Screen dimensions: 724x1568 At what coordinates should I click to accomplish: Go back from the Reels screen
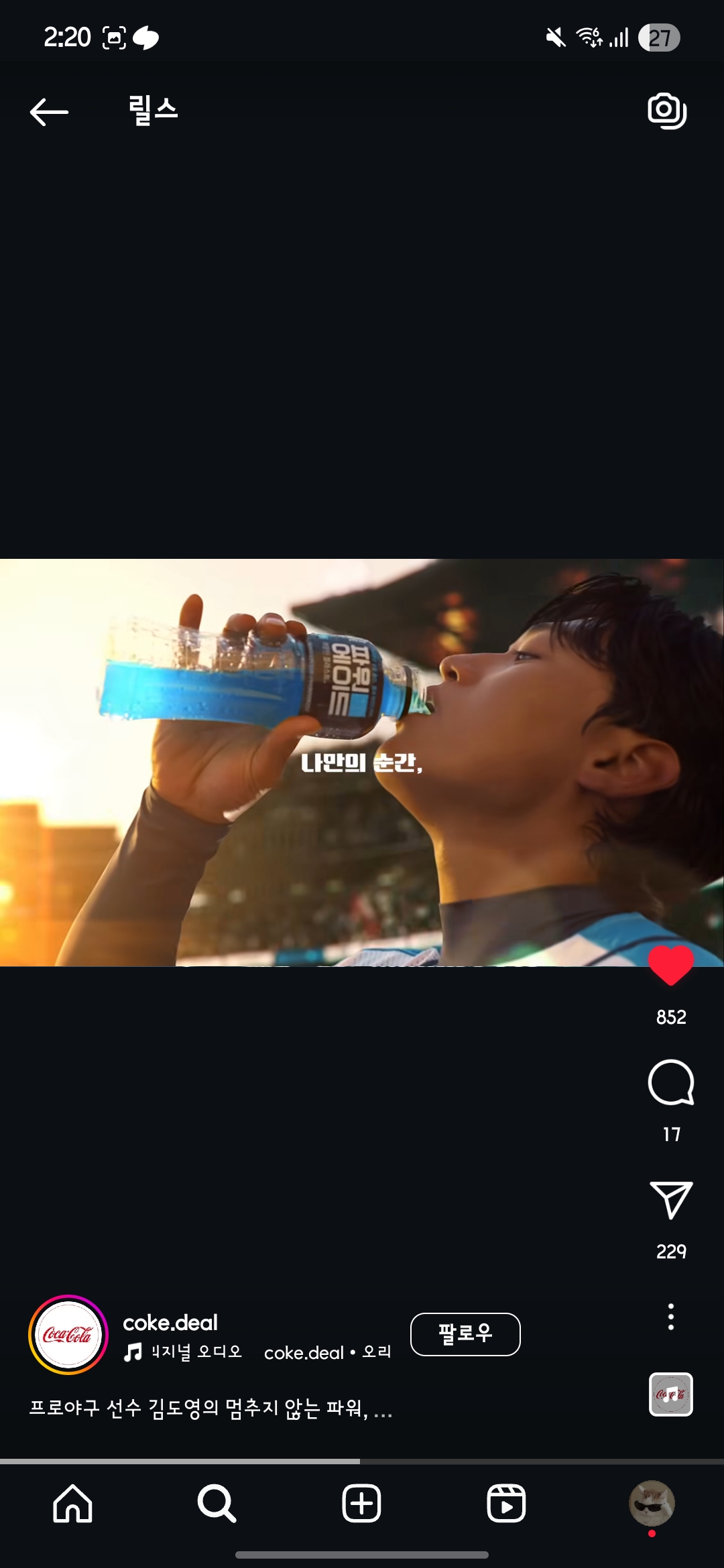[49, 112]
